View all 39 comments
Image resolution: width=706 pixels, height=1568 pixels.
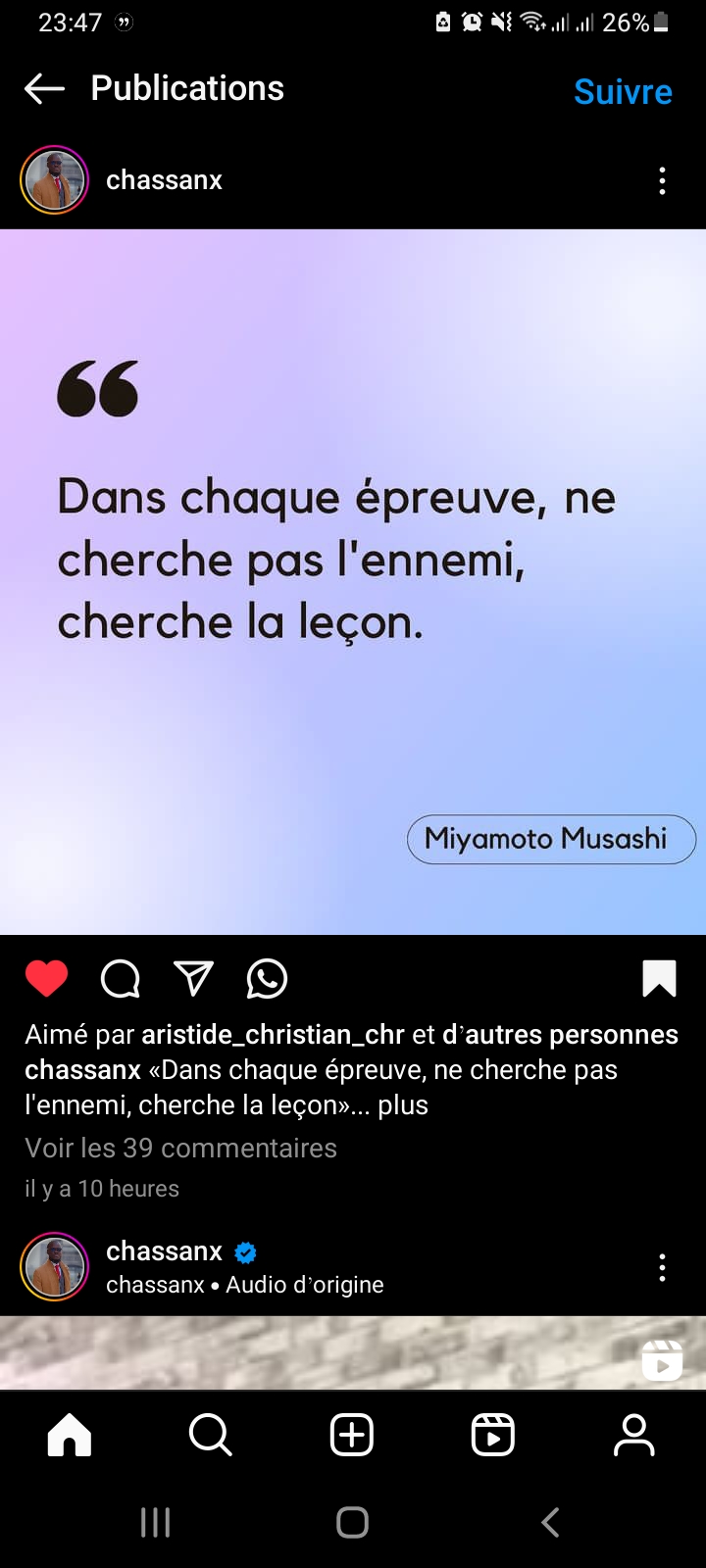(180, 1148)
